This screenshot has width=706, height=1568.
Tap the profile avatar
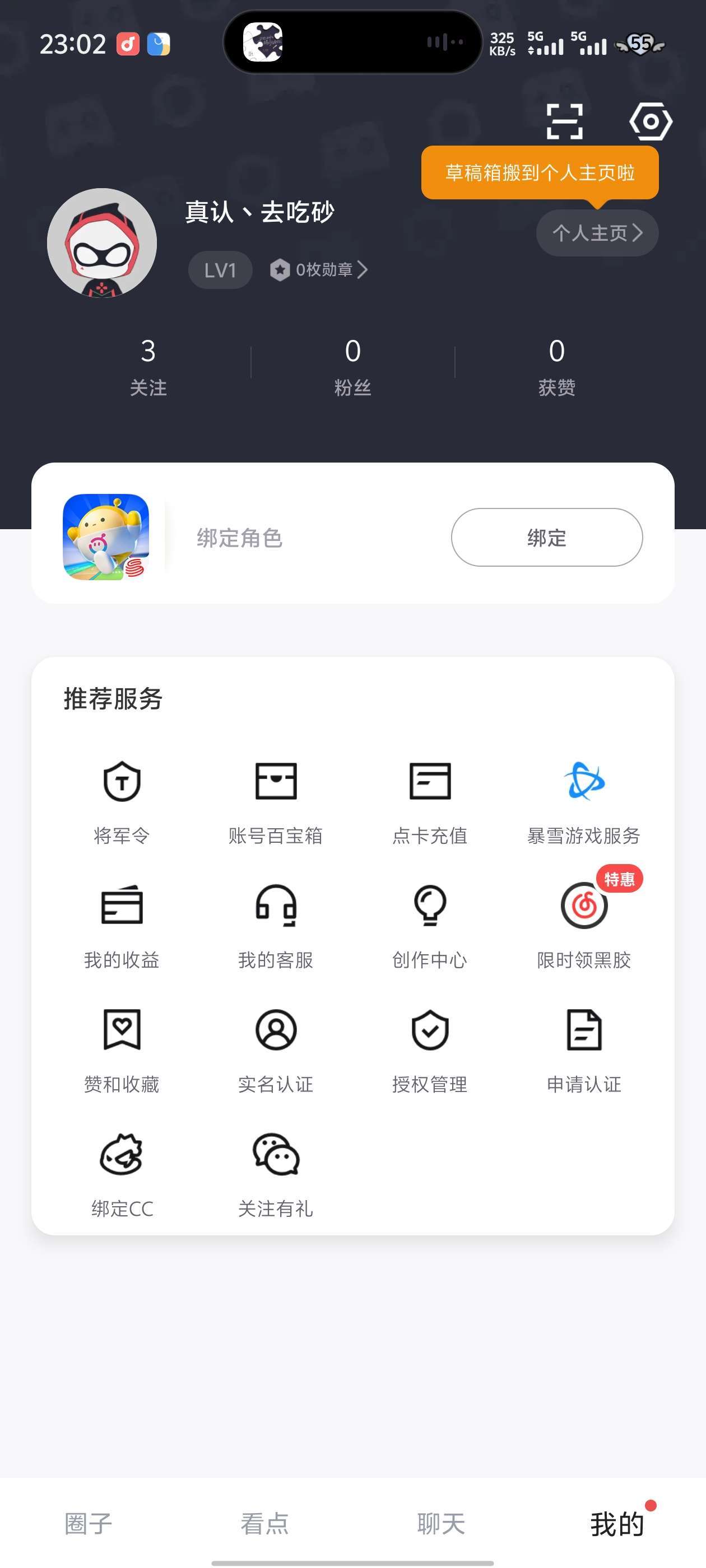click(x=103, y=243)
